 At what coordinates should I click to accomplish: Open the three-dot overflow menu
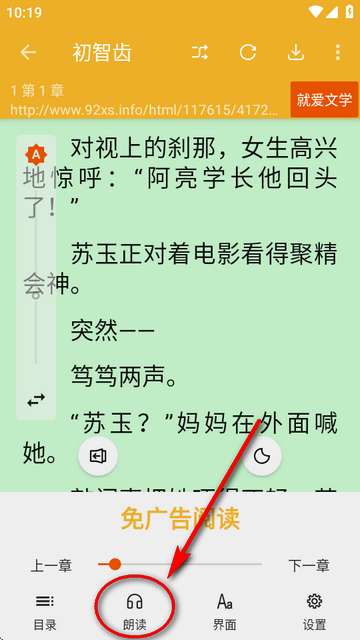[338, 52]
